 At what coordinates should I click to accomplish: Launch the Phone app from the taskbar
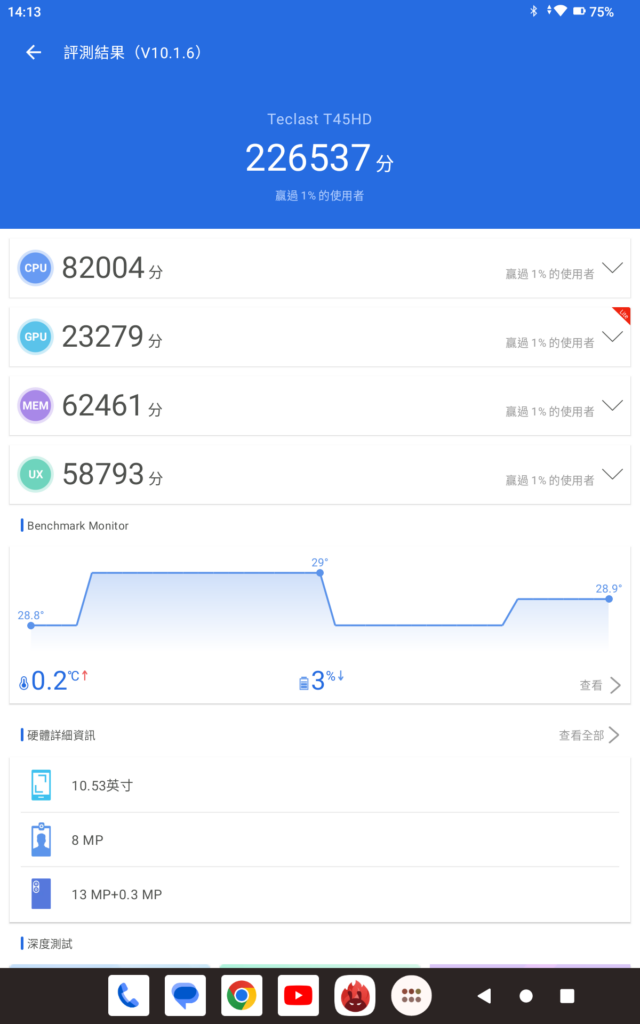click(x=128, y=996)
